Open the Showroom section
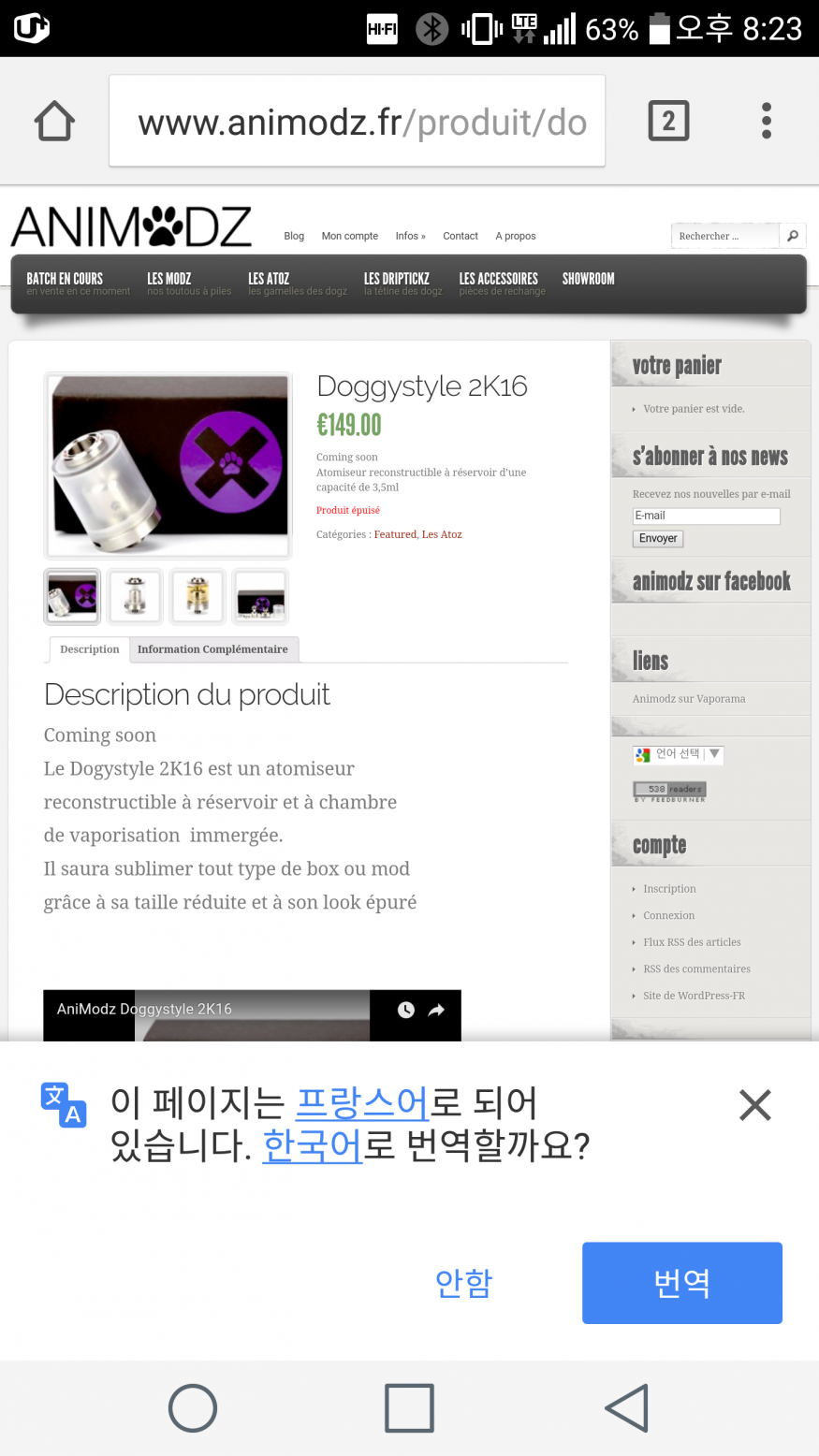 point(588,279)
